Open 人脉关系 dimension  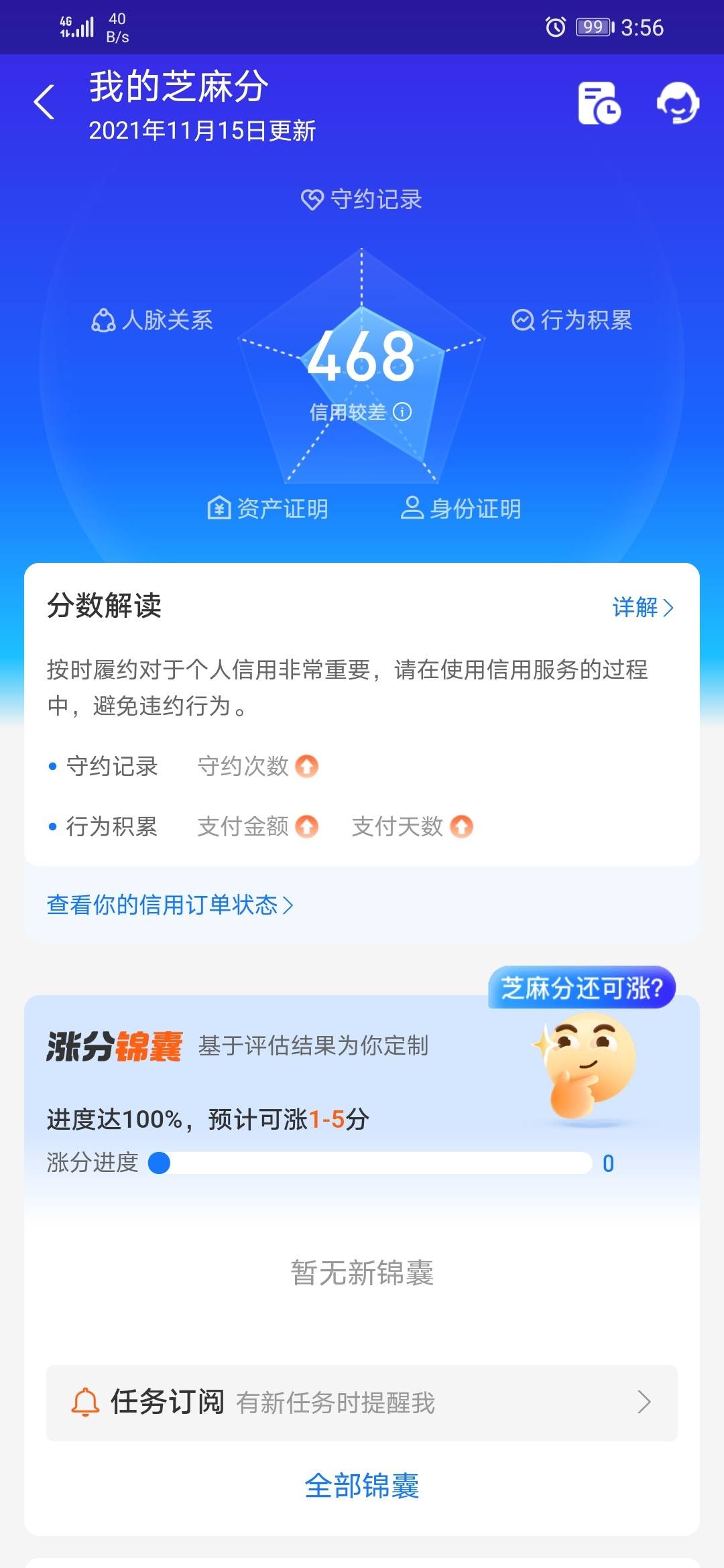[x=152, y=320]
